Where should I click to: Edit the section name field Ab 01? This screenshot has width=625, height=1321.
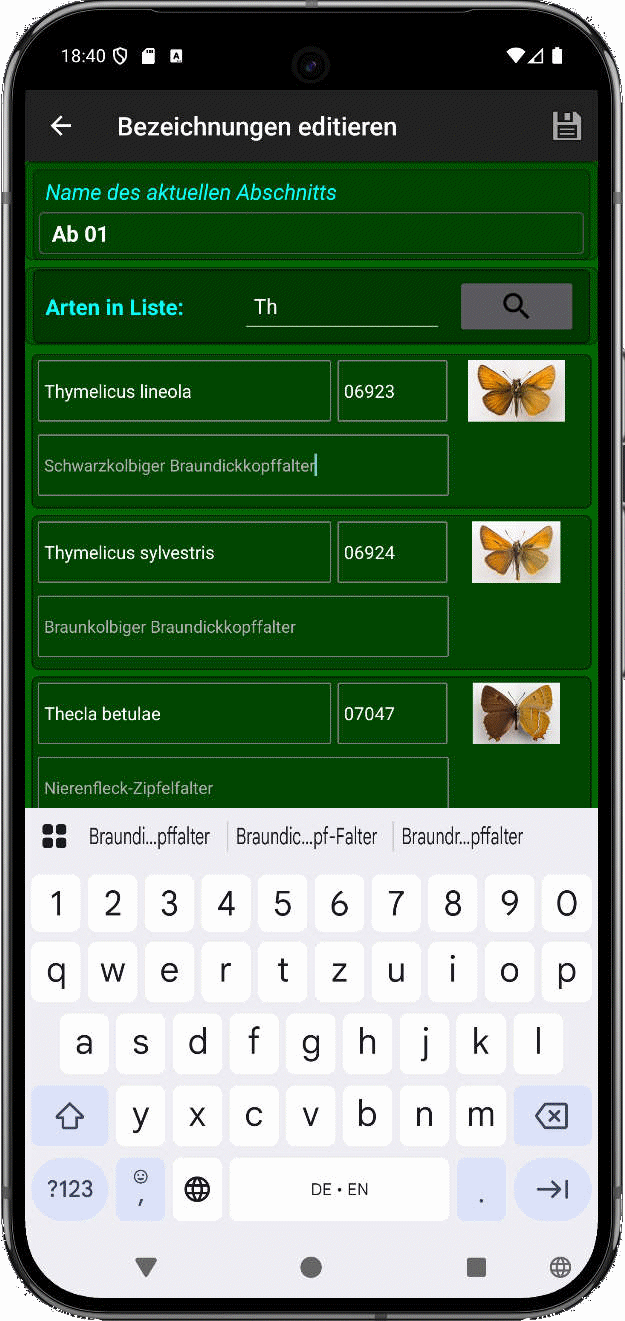tap(311, 233)
